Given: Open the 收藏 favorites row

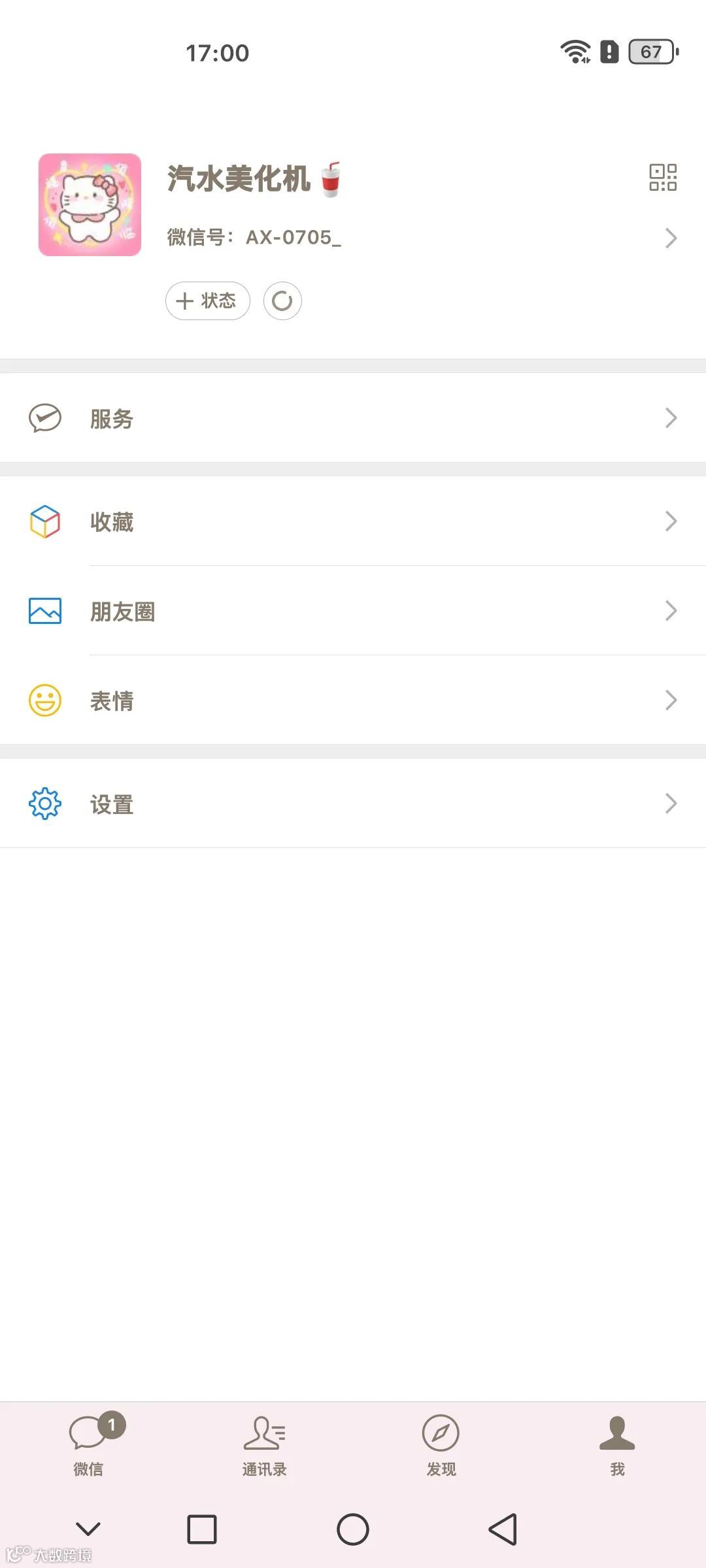Looking at the screenshot, I should point(353,521).
